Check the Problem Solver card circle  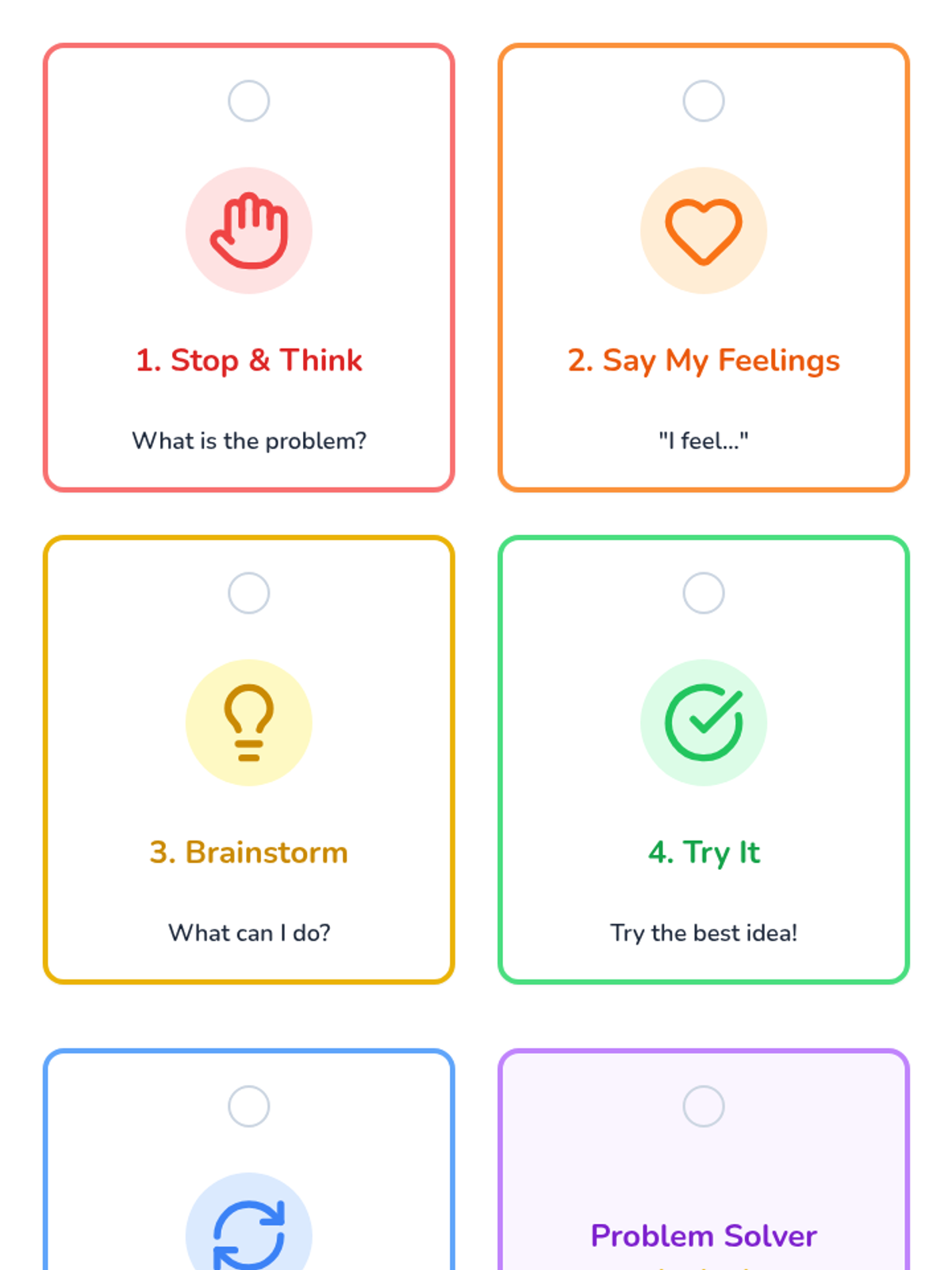pyautogui.click(x=704, y=1106)
